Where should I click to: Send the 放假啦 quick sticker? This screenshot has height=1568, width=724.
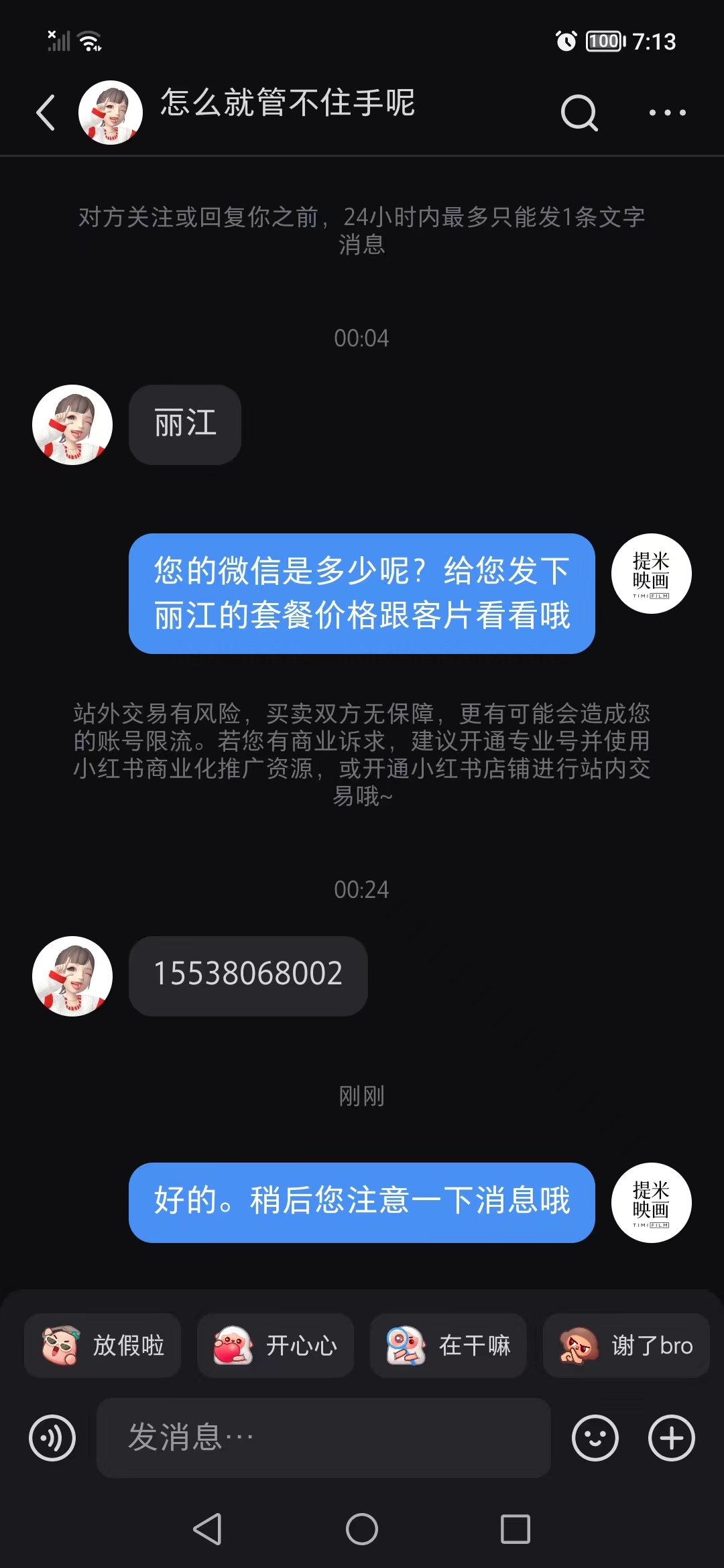[x=103, y=1346]
